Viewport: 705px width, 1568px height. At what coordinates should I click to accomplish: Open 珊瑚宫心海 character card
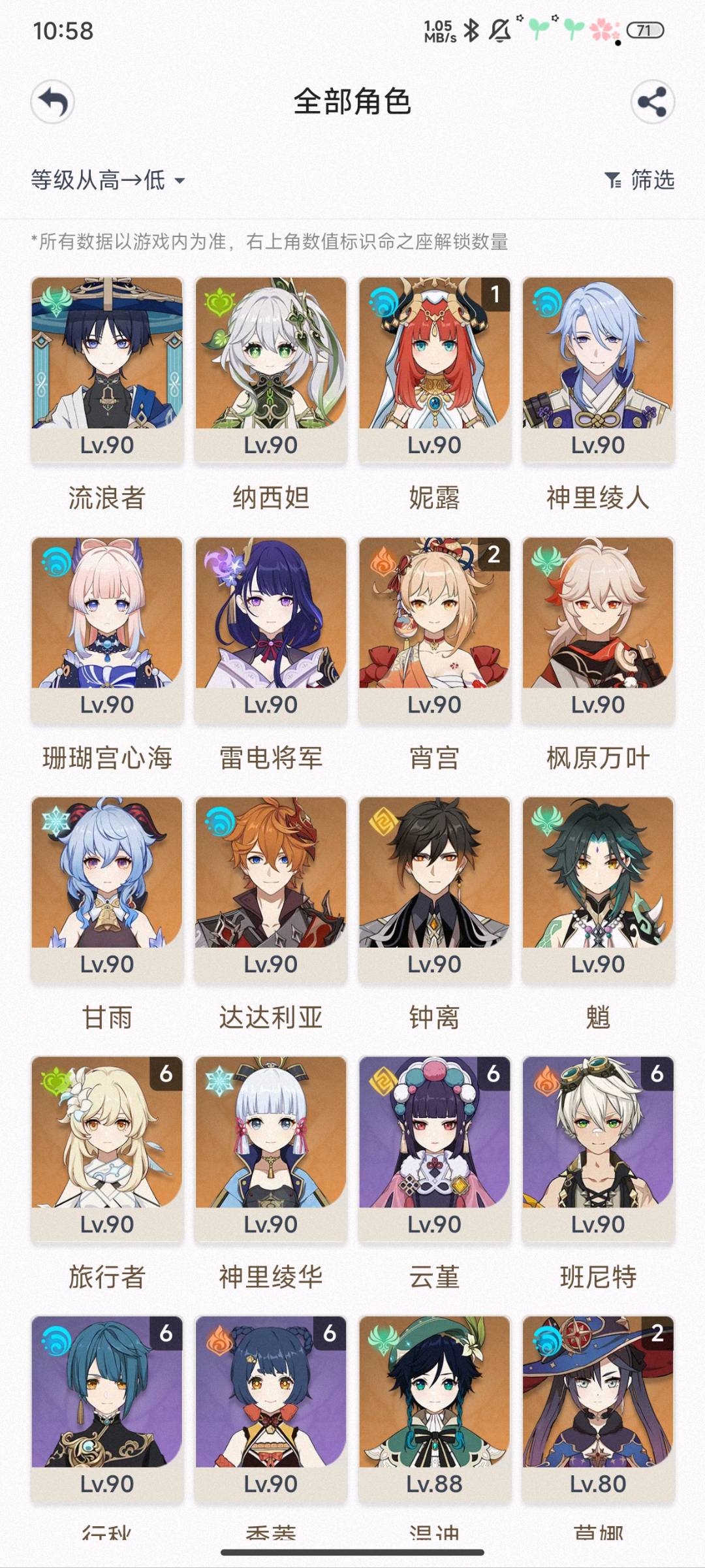pyautogui.click(x=107, y=630)
